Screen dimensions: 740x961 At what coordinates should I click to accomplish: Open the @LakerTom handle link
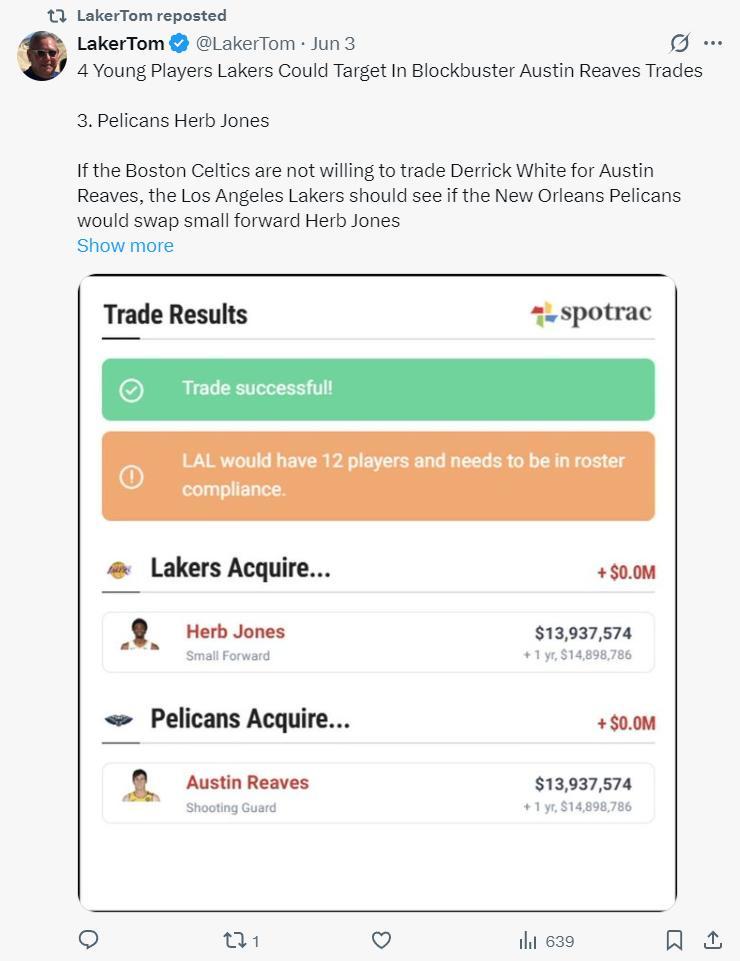point(244,43)
